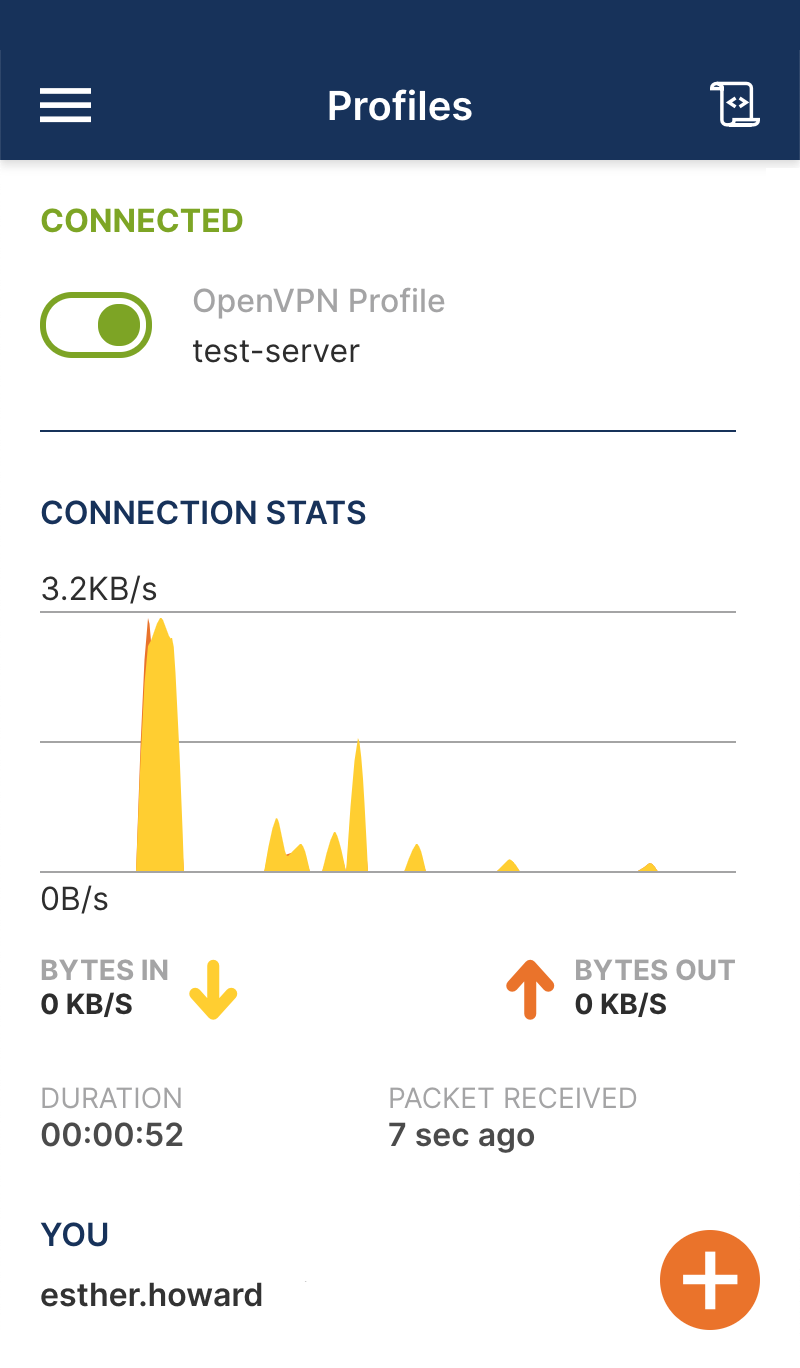Open the Profiles screen title
This screenshot has width=800, height=1368.
399,105
